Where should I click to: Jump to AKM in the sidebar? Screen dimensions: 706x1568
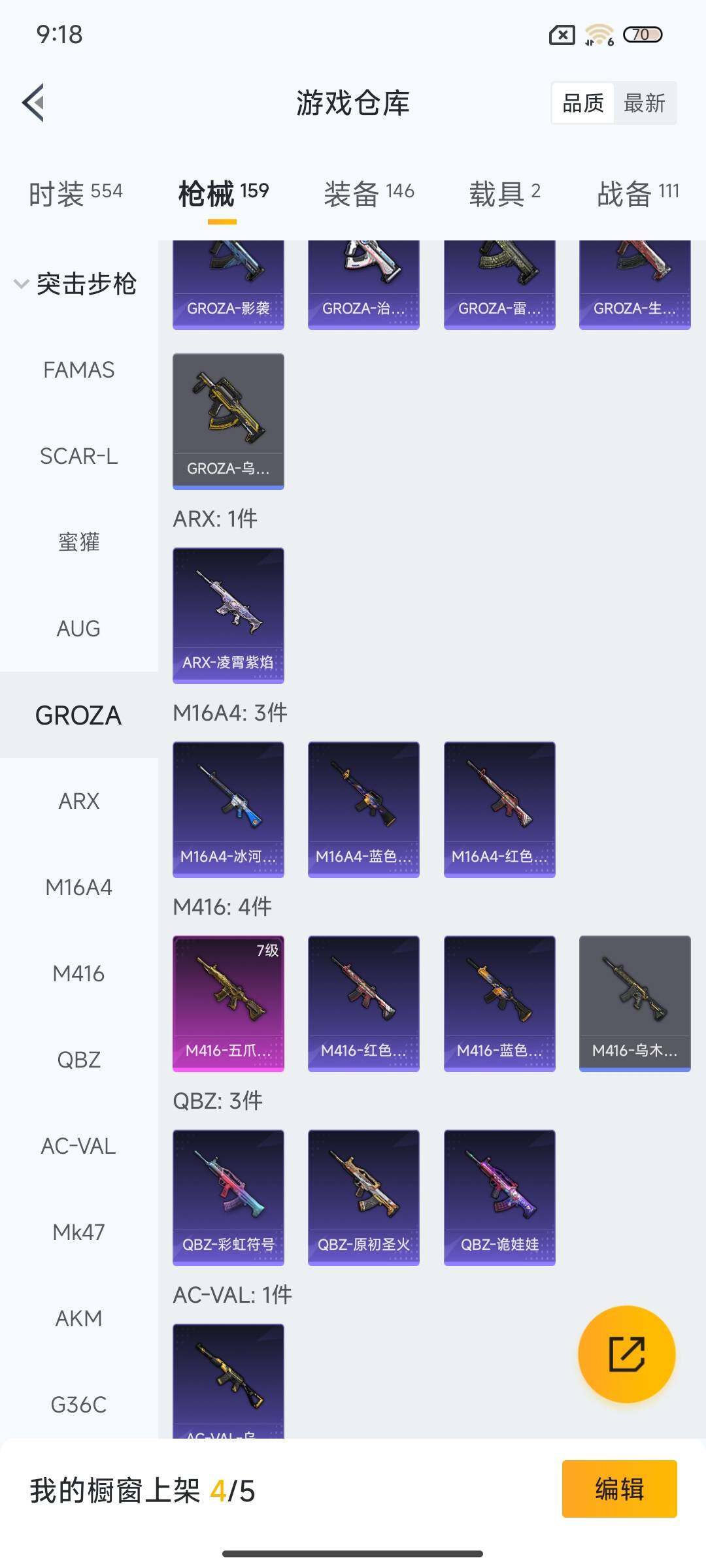(x=78, y=1318)
